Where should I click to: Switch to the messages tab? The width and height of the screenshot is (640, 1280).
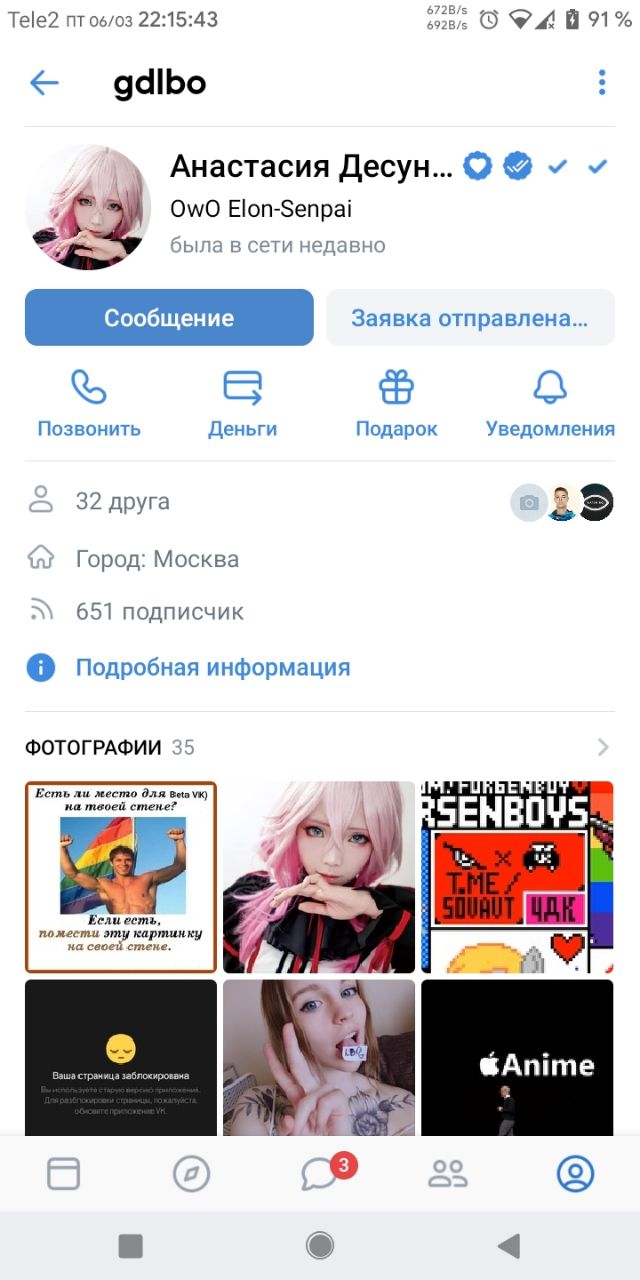click(x=320, y=1173)
